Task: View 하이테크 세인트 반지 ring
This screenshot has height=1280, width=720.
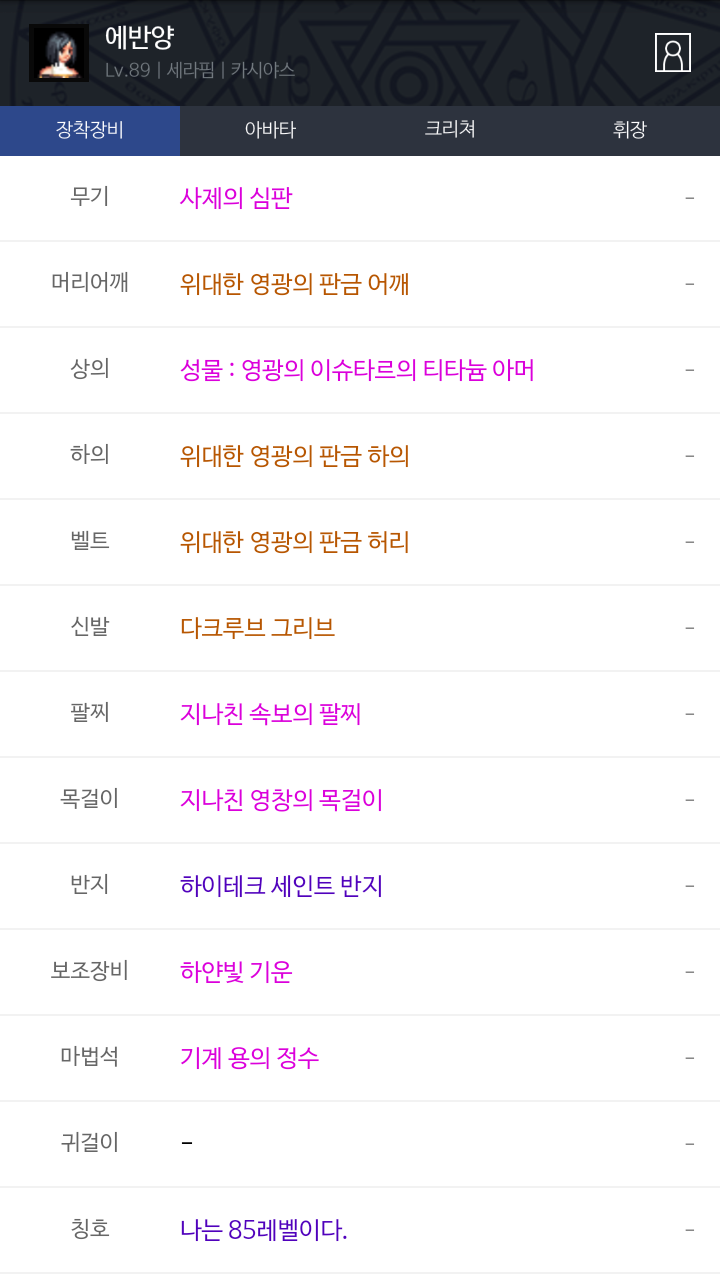Action: [282, 886]
